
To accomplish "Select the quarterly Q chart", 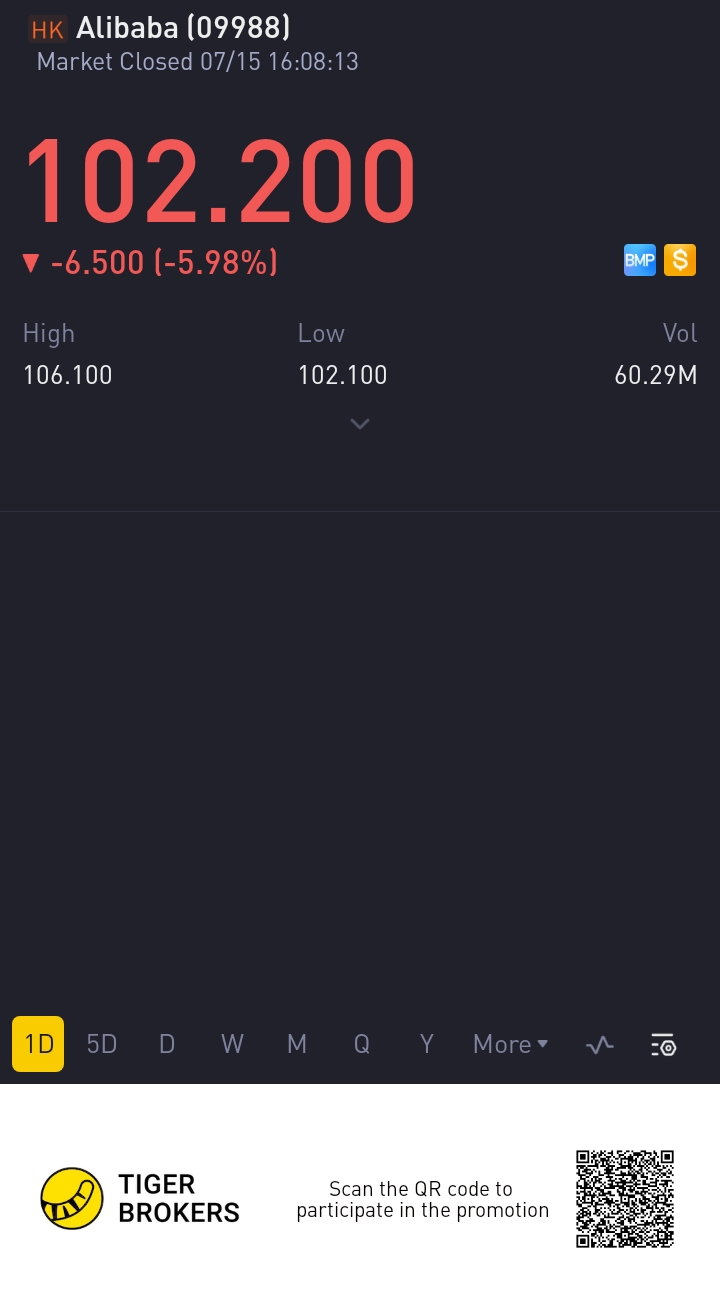I will [x=362, y=1044].
